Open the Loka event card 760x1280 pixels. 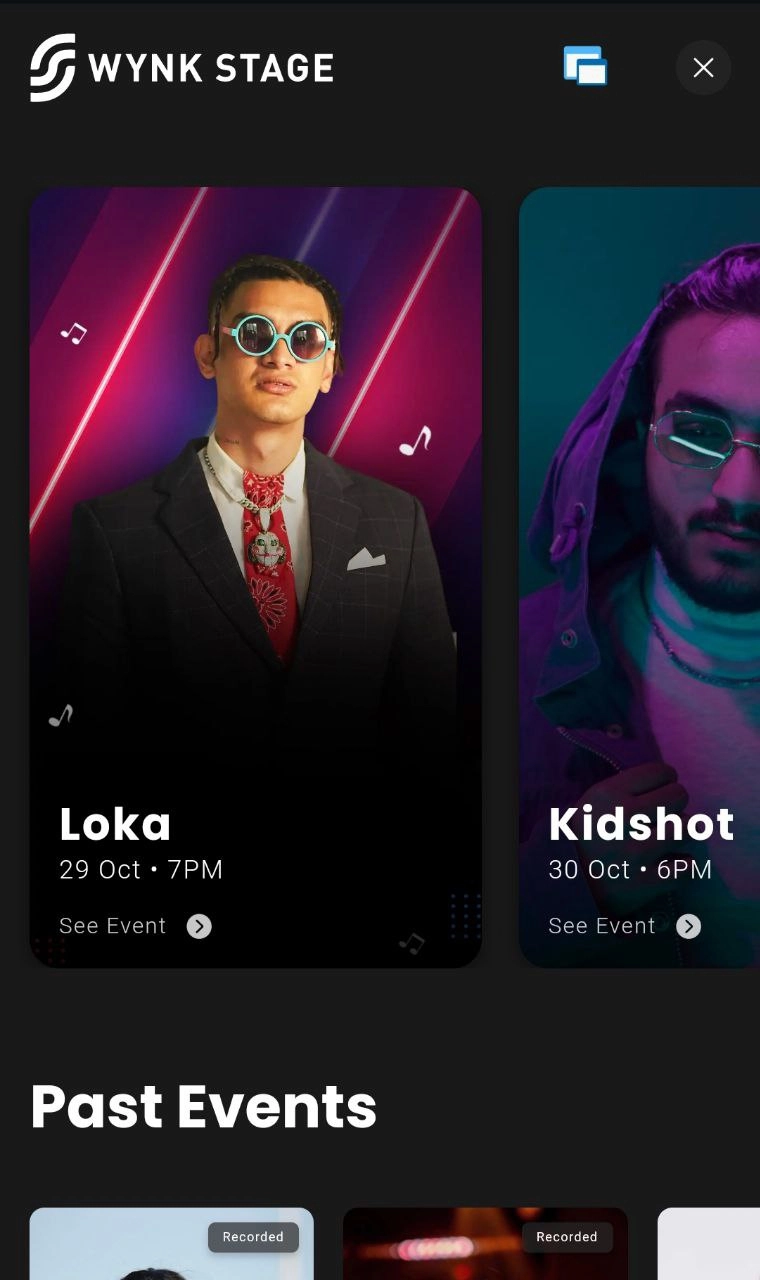pos(255,500)
